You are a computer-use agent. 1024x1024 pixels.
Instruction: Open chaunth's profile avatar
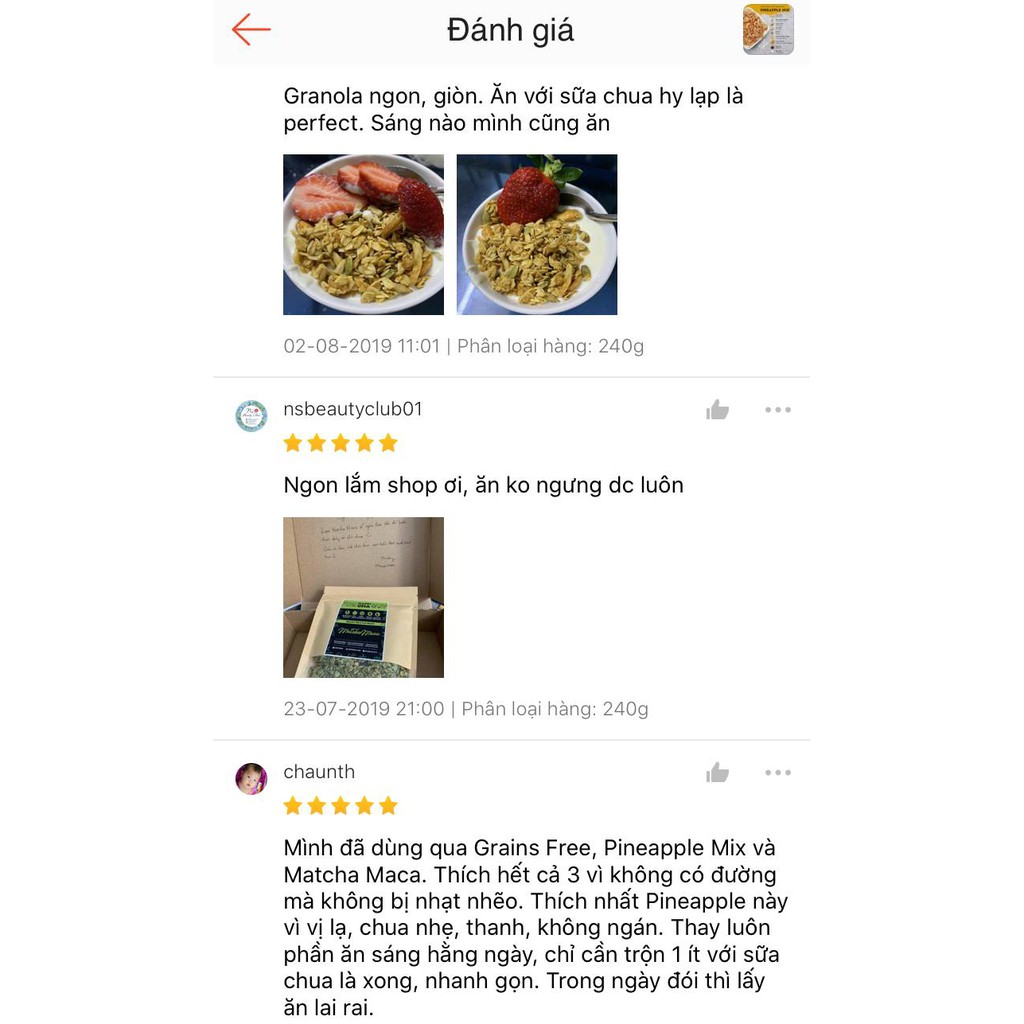pyautogui.click(x=251, y=778)
